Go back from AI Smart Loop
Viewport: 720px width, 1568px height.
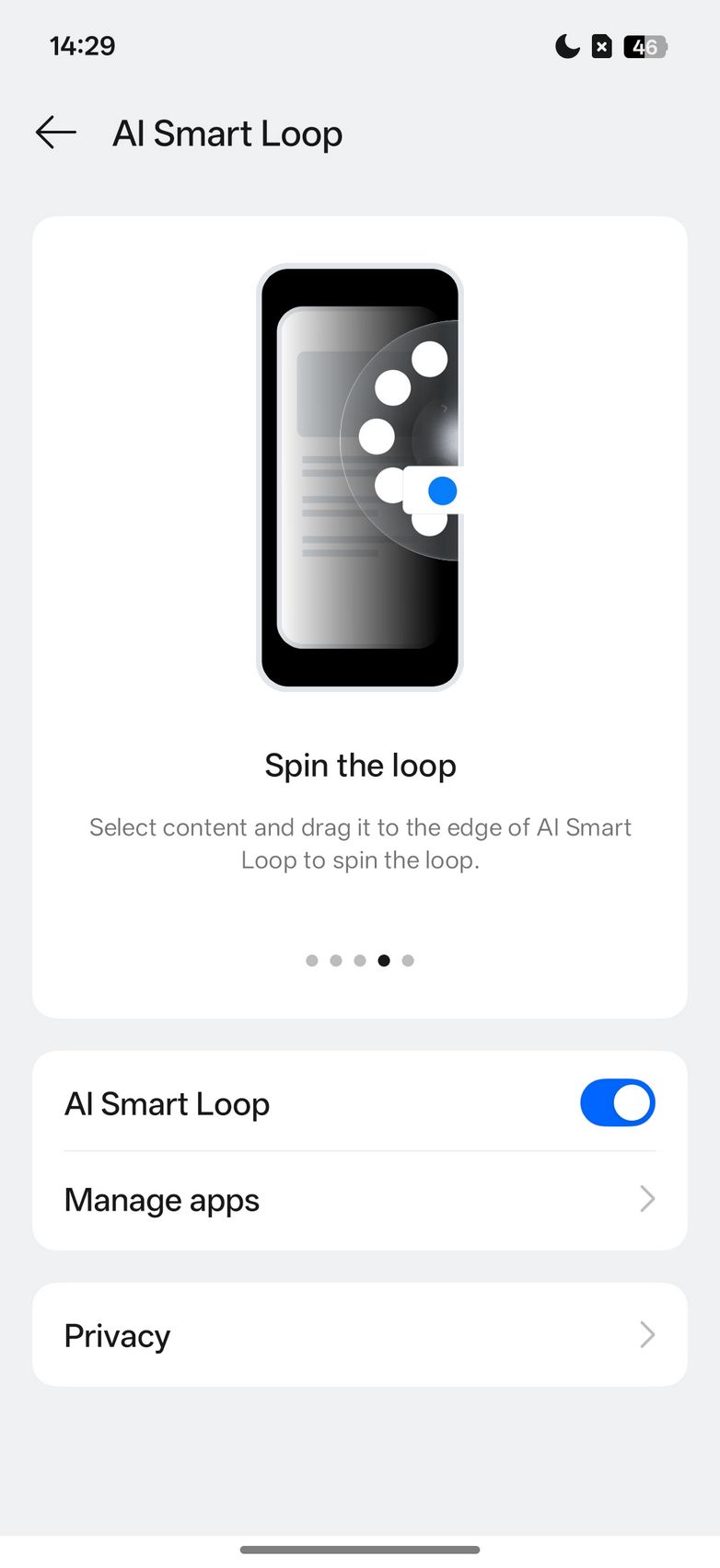[56, 133]
